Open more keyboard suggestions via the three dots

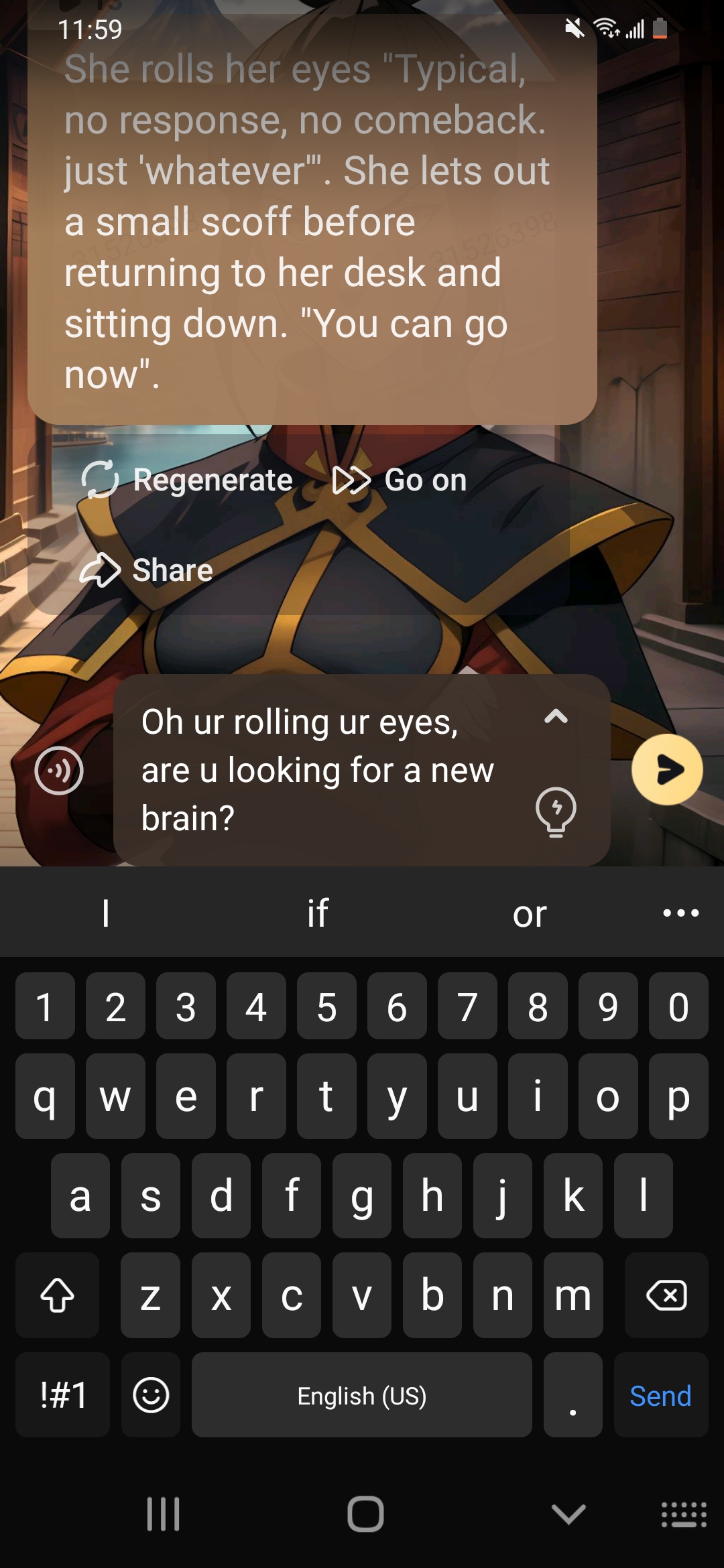(x=680, y=913)
